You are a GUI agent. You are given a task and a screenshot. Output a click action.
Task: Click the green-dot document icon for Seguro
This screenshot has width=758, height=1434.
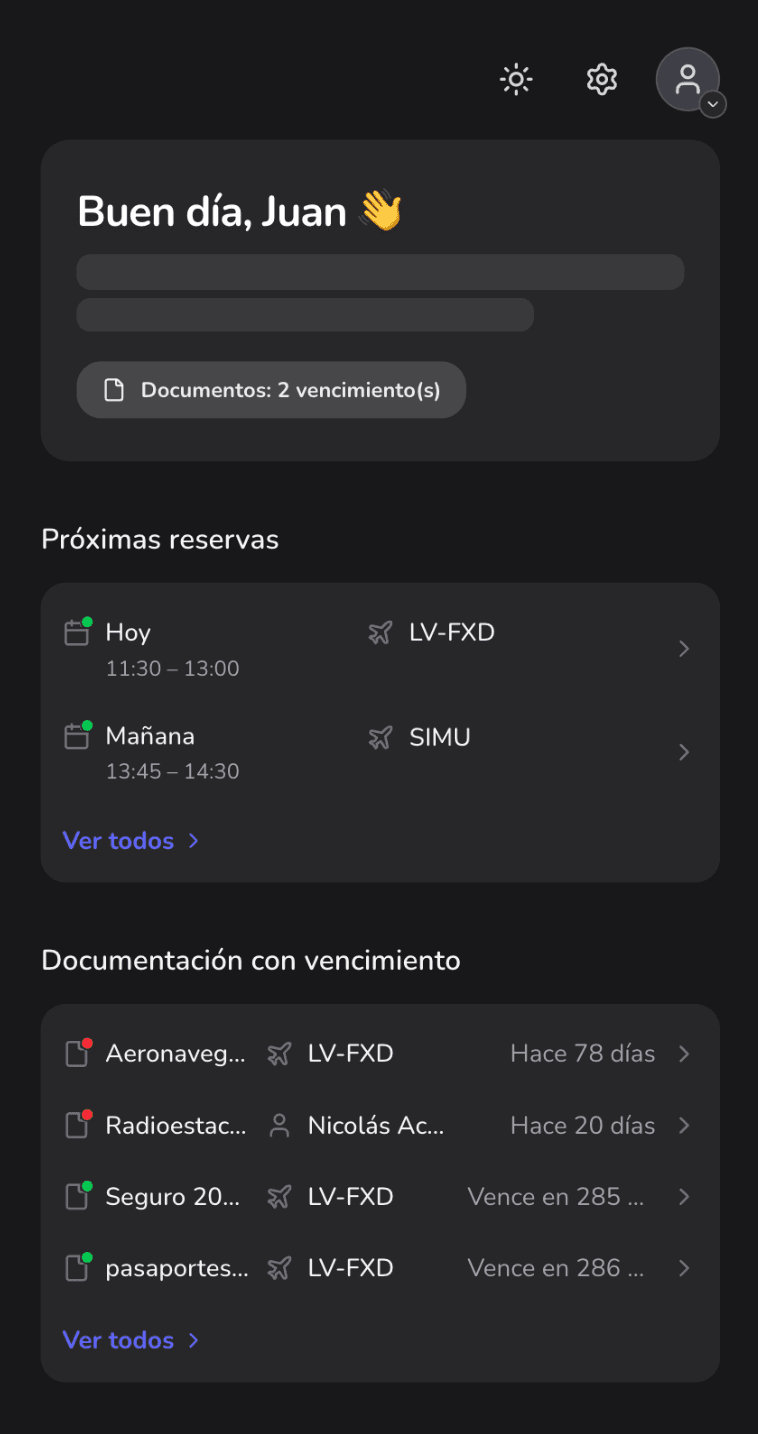[x=76, y=1196]
